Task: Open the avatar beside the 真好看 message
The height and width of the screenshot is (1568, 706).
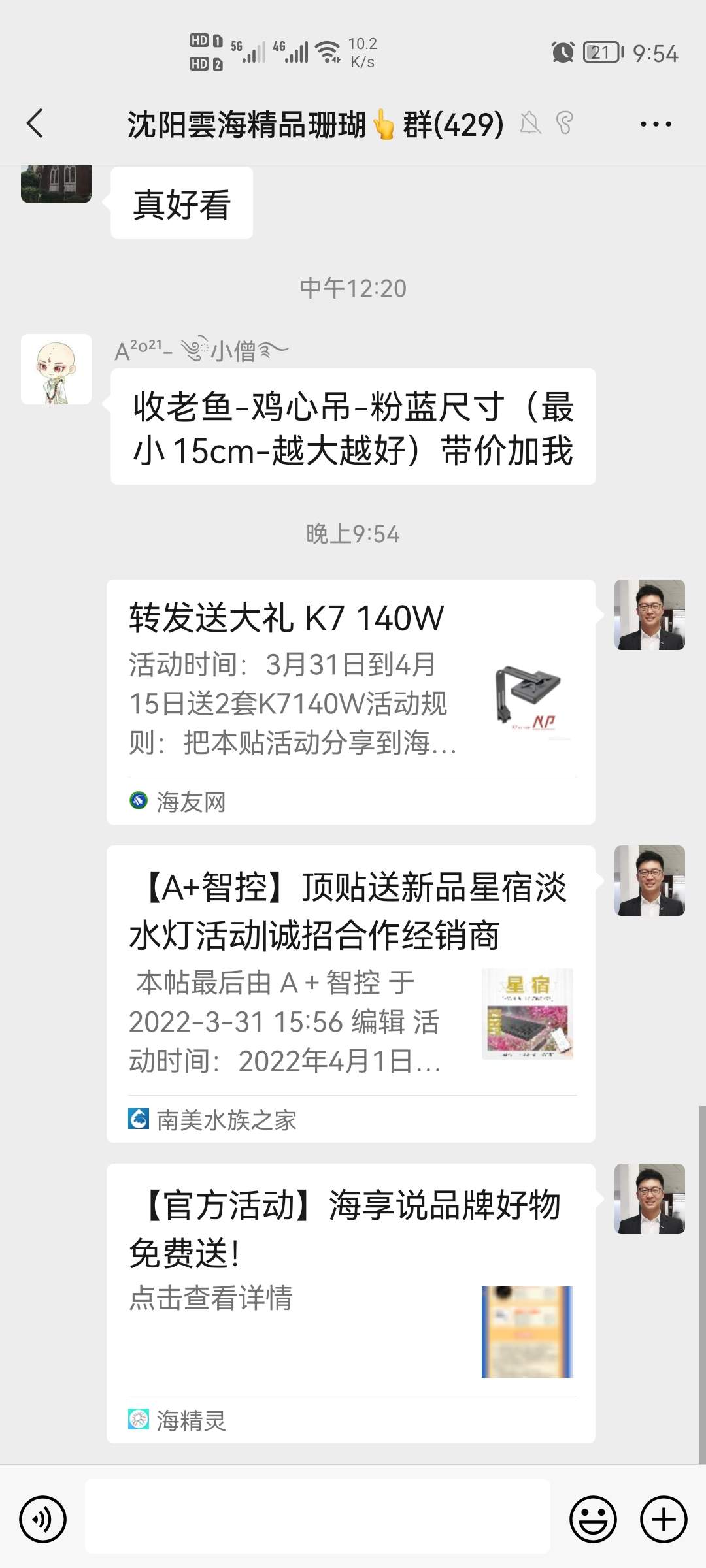Action: click(56, 184)
